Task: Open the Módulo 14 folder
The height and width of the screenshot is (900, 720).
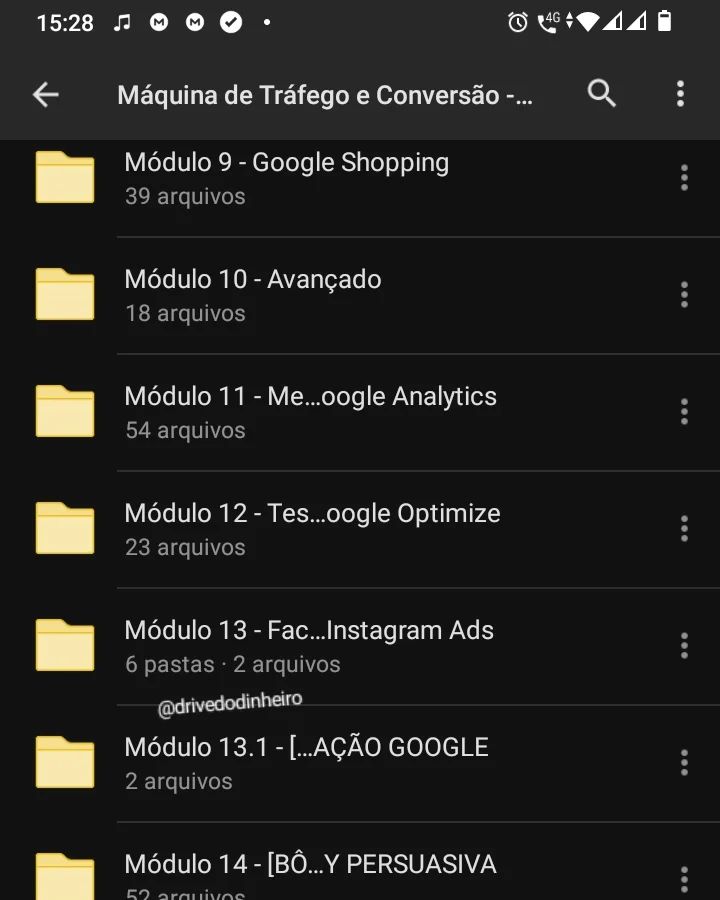Action: [310, 868]
